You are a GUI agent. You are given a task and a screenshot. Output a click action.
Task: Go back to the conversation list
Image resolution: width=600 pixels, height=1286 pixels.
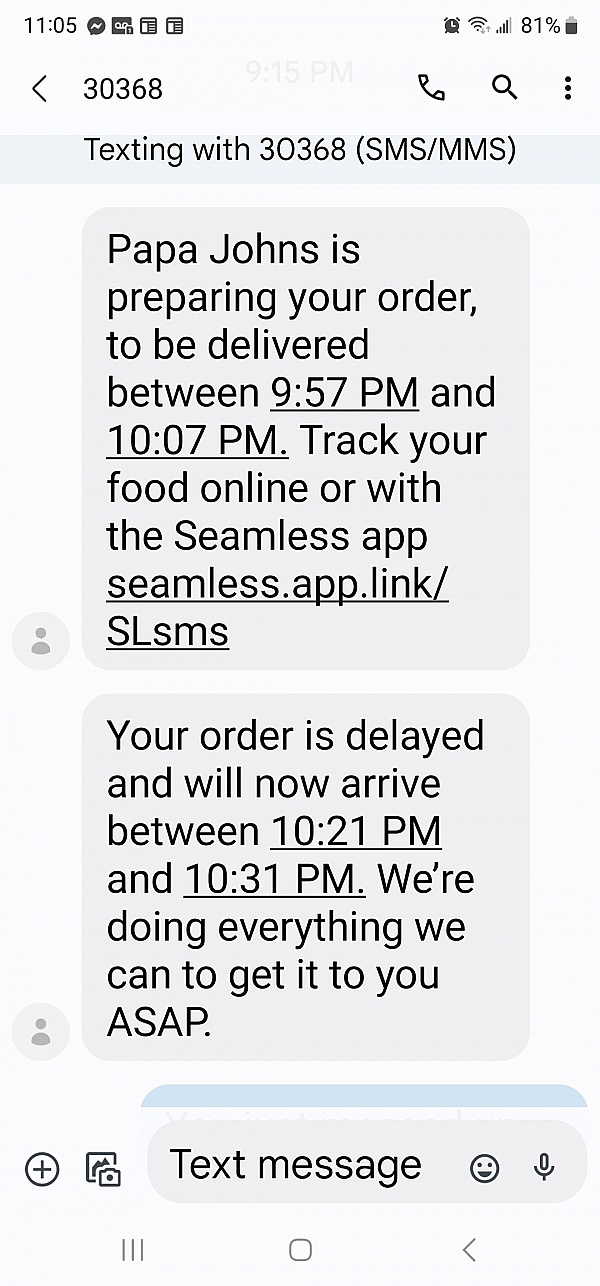39,89
